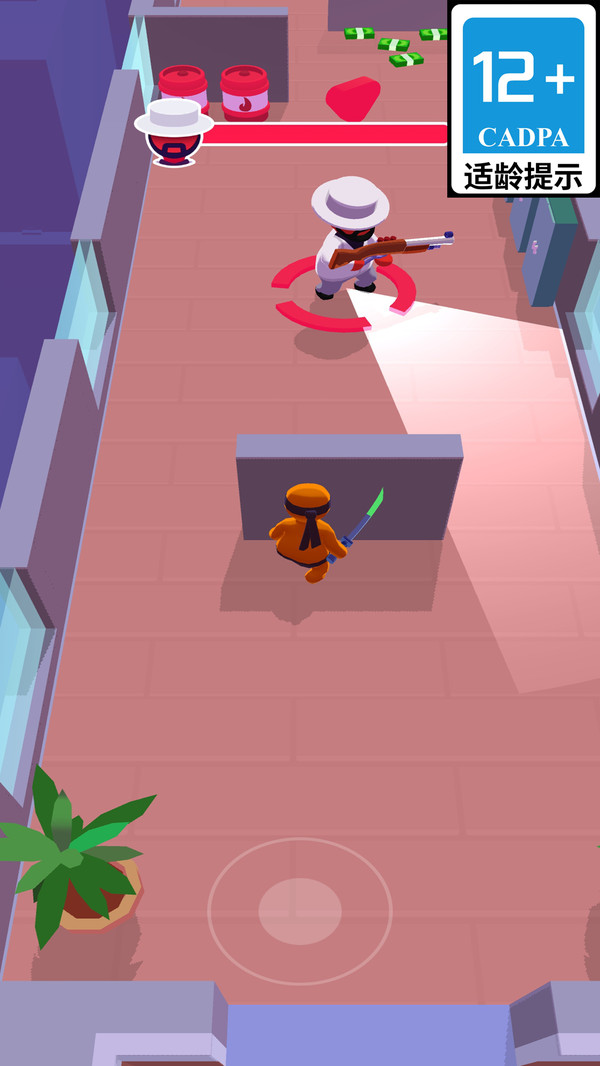
Task: Tap the virtual joystick control
Action: tap(300, 911)
